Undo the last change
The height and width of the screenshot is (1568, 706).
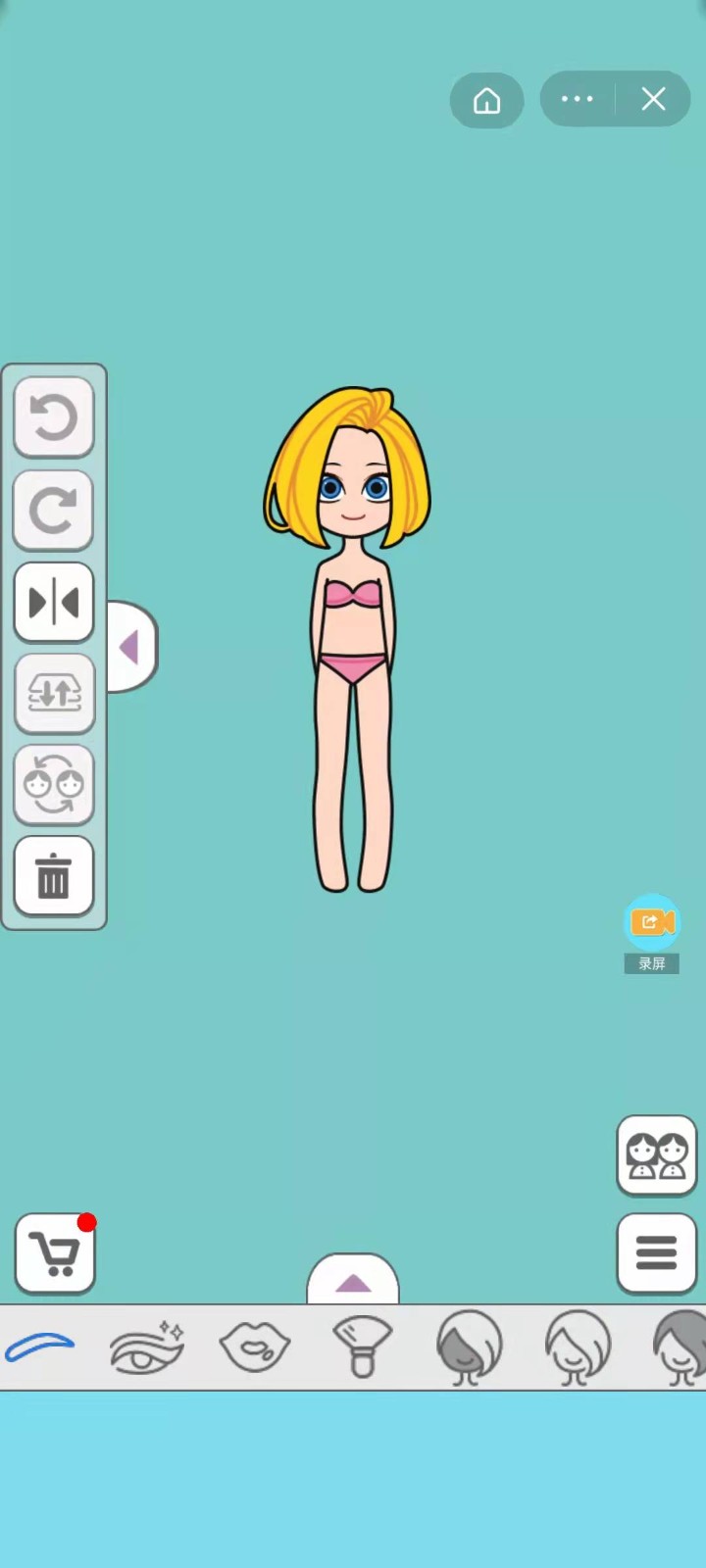point(54,417)
